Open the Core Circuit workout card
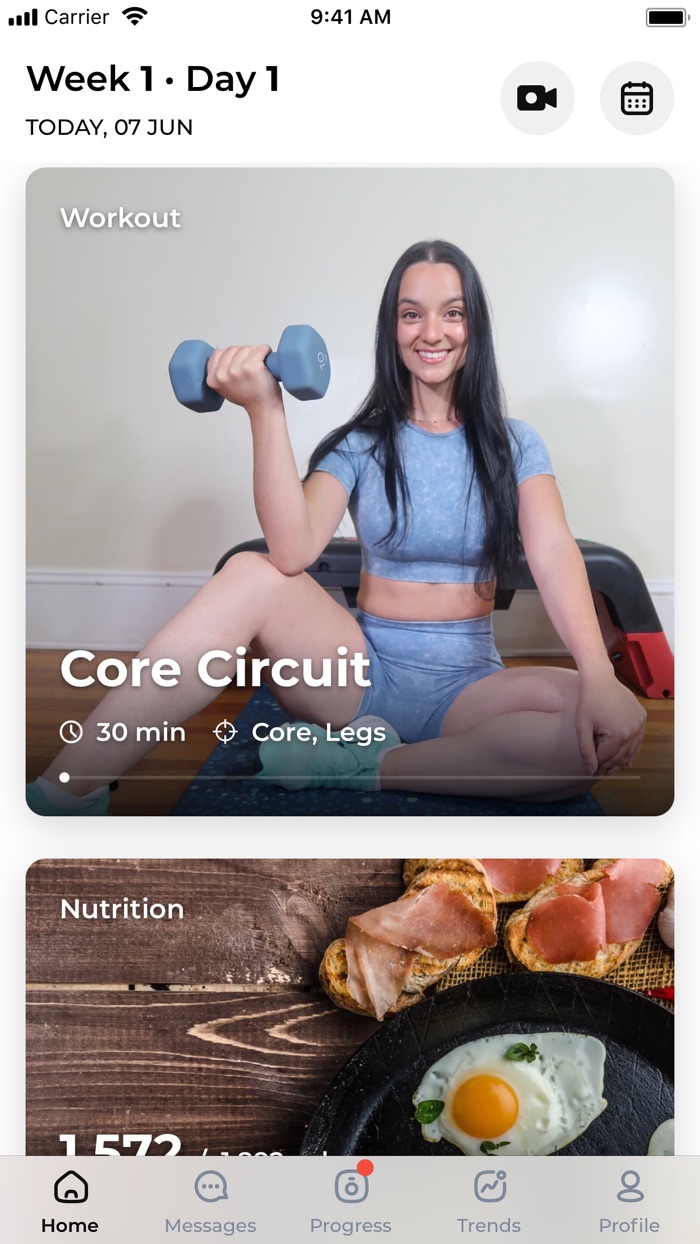This screenshot has width=700, height=1244. pyautogui.click(x=350, y=491)
